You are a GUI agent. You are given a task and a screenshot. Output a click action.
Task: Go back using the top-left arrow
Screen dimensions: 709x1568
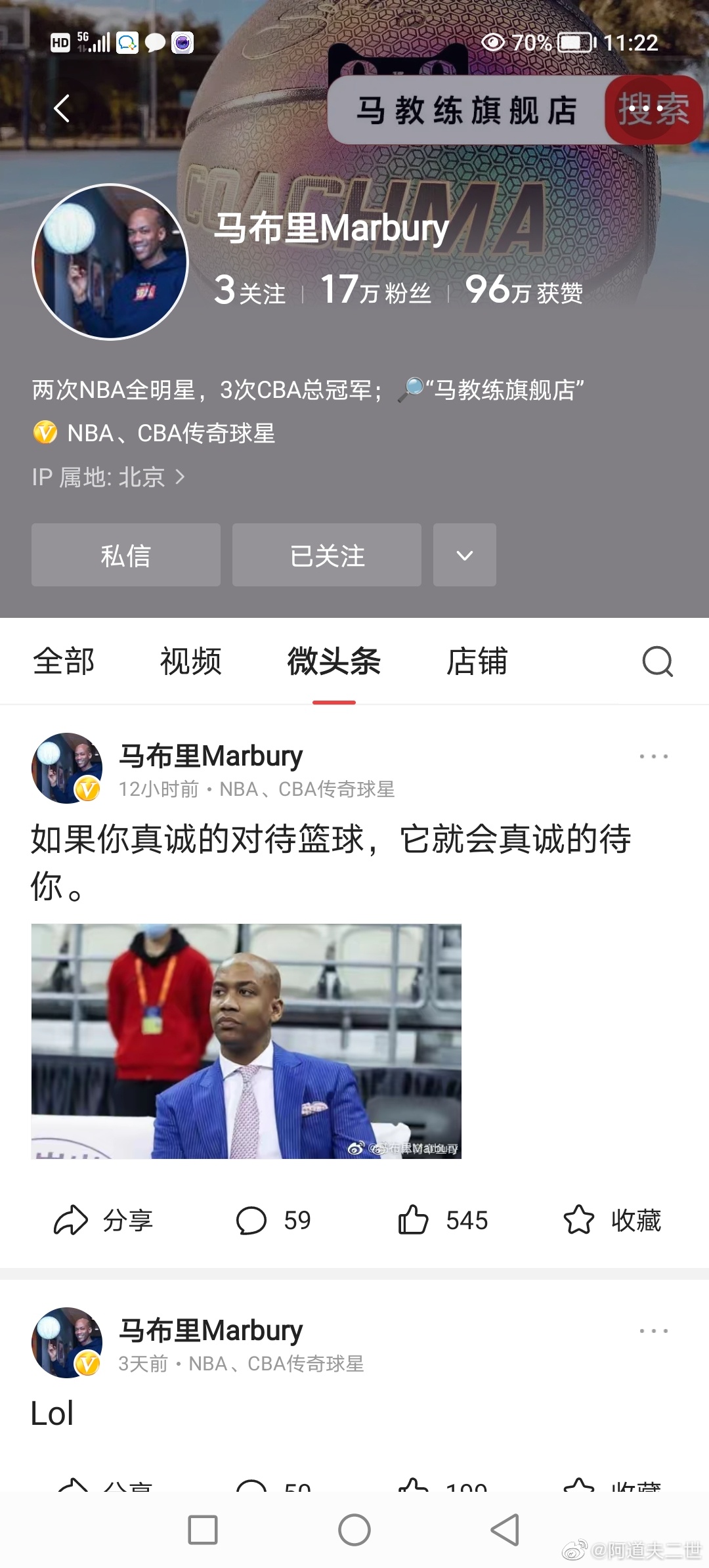point(62,108)
